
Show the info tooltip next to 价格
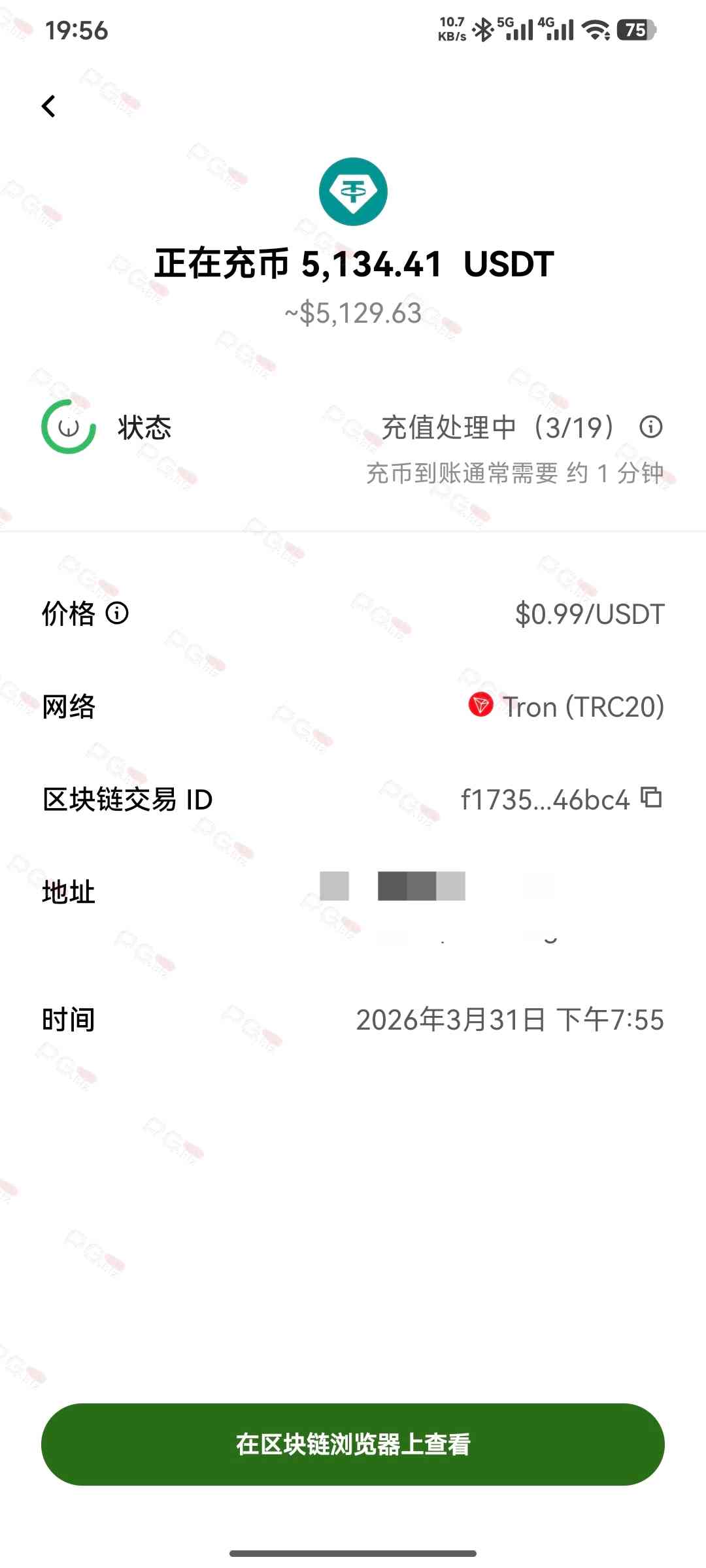(x=117, y=613)
